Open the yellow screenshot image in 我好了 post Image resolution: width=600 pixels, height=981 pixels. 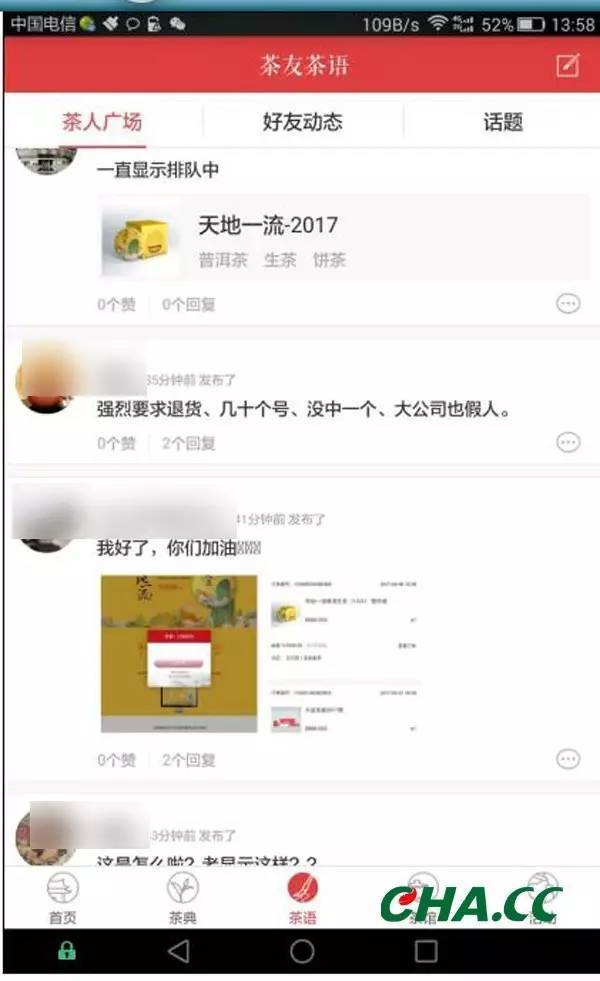[179, 653]
